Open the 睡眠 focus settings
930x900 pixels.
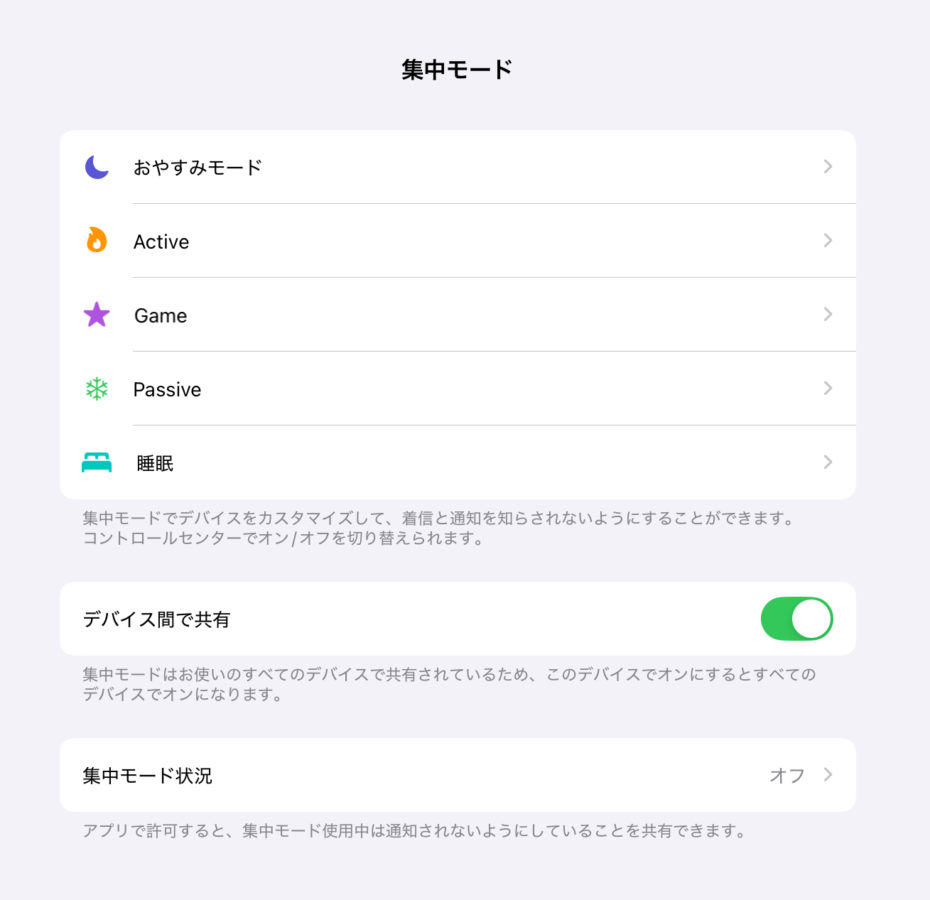pyautogui.click(x=457, y=463)
